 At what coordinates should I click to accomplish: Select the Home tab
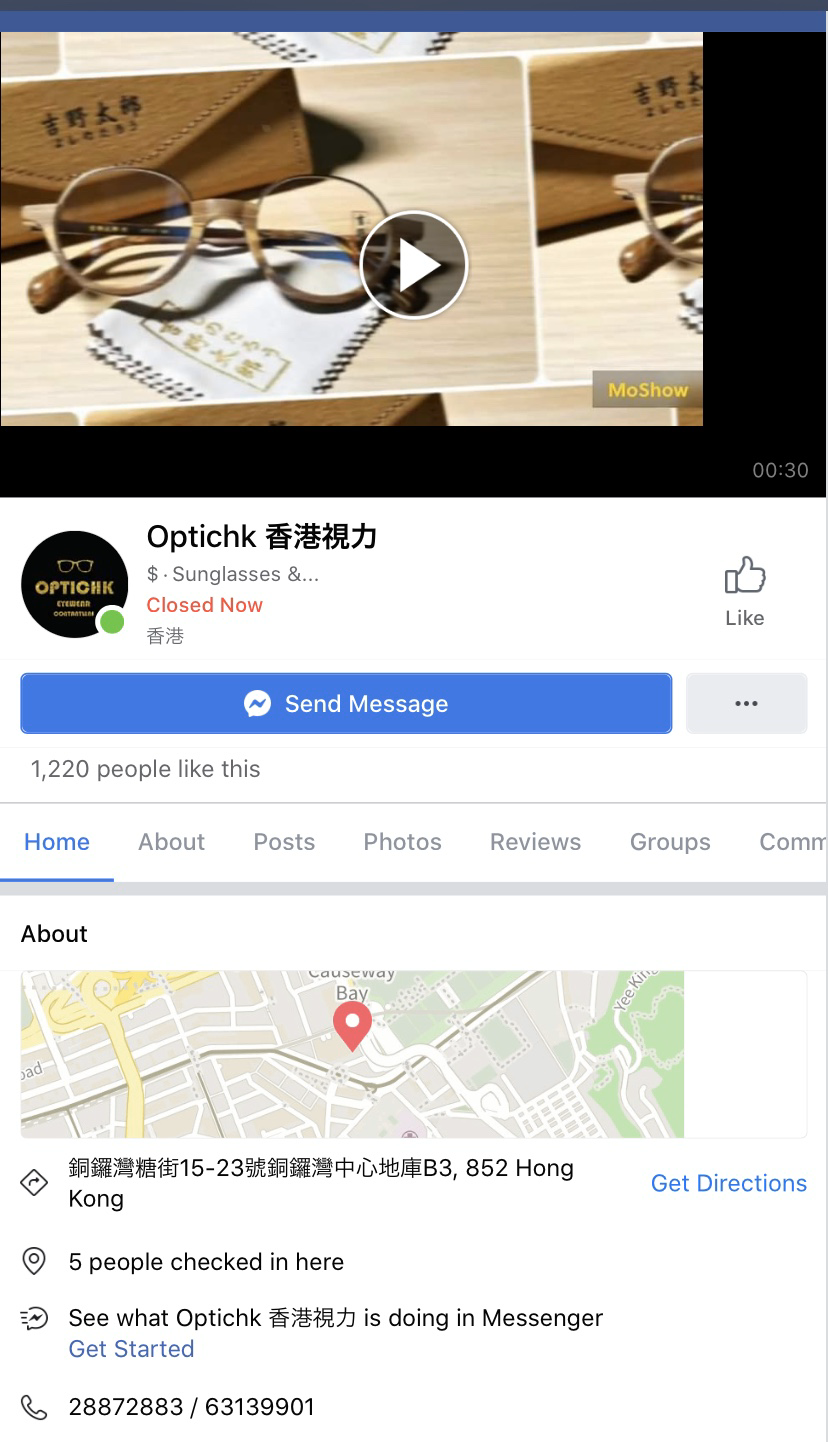point(57,842)
